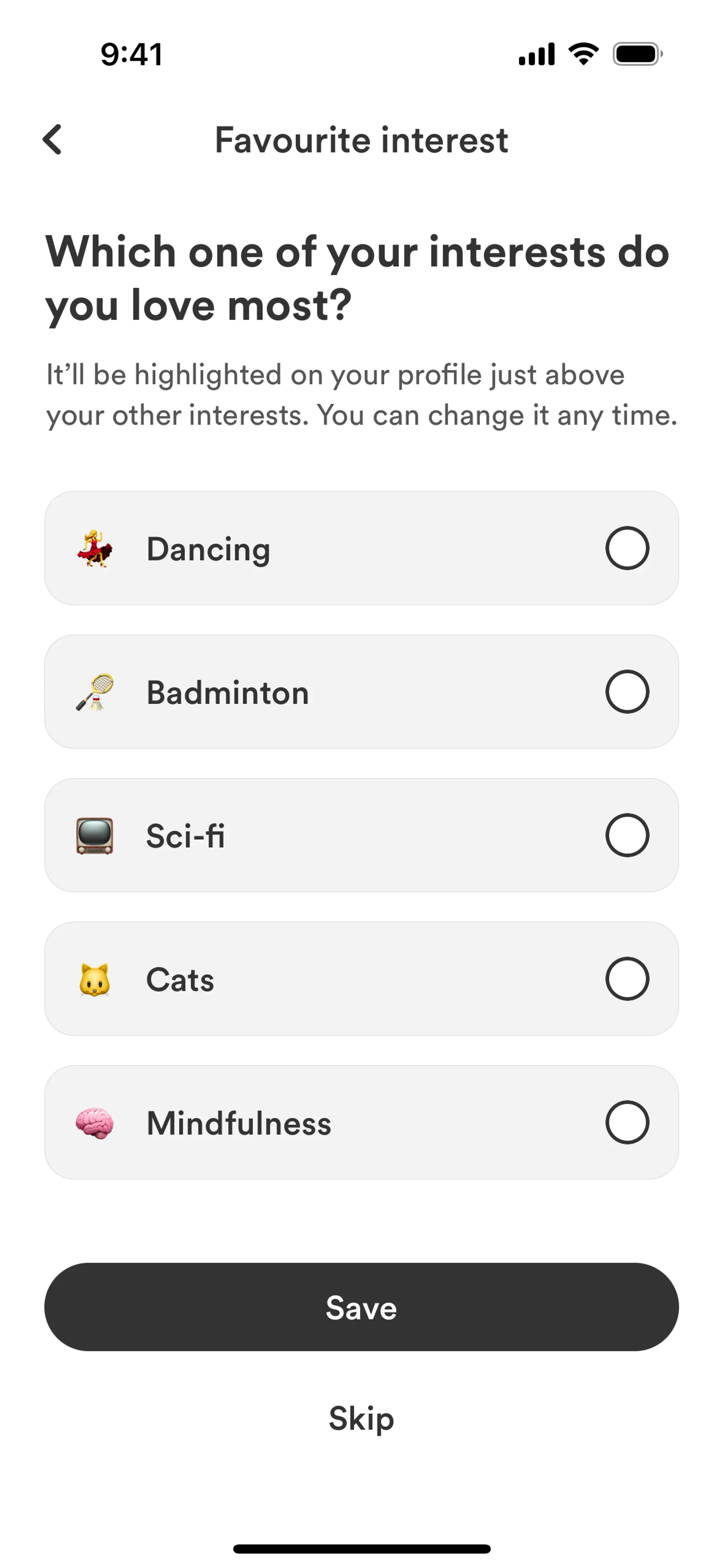The width and height of the screenshot is (723, 1568).
Task: Go back using the arrow icon
Action: [x=53, y=139]
